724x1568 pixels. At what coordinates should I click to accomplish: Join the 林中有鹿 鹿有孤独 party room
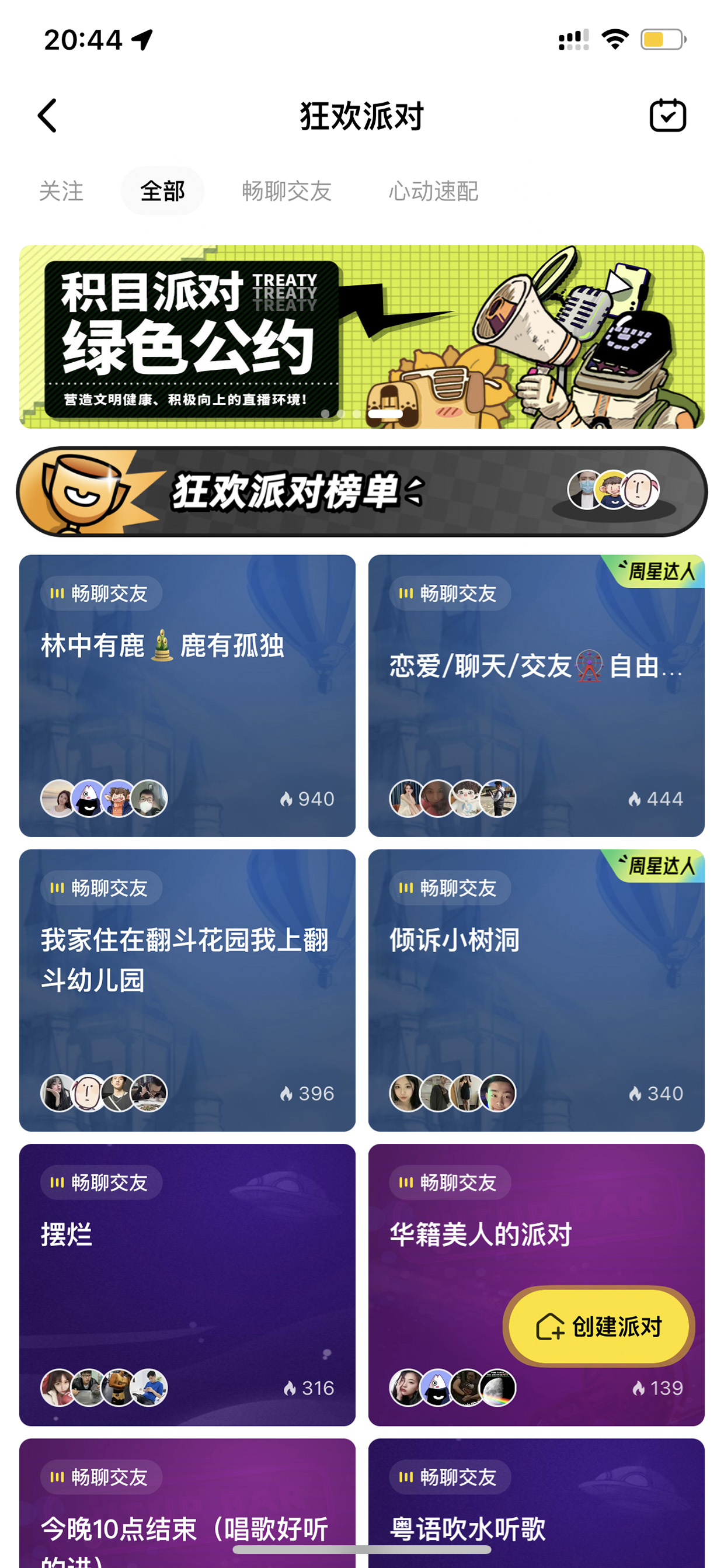pyautogui.click(x=187, y=695)
